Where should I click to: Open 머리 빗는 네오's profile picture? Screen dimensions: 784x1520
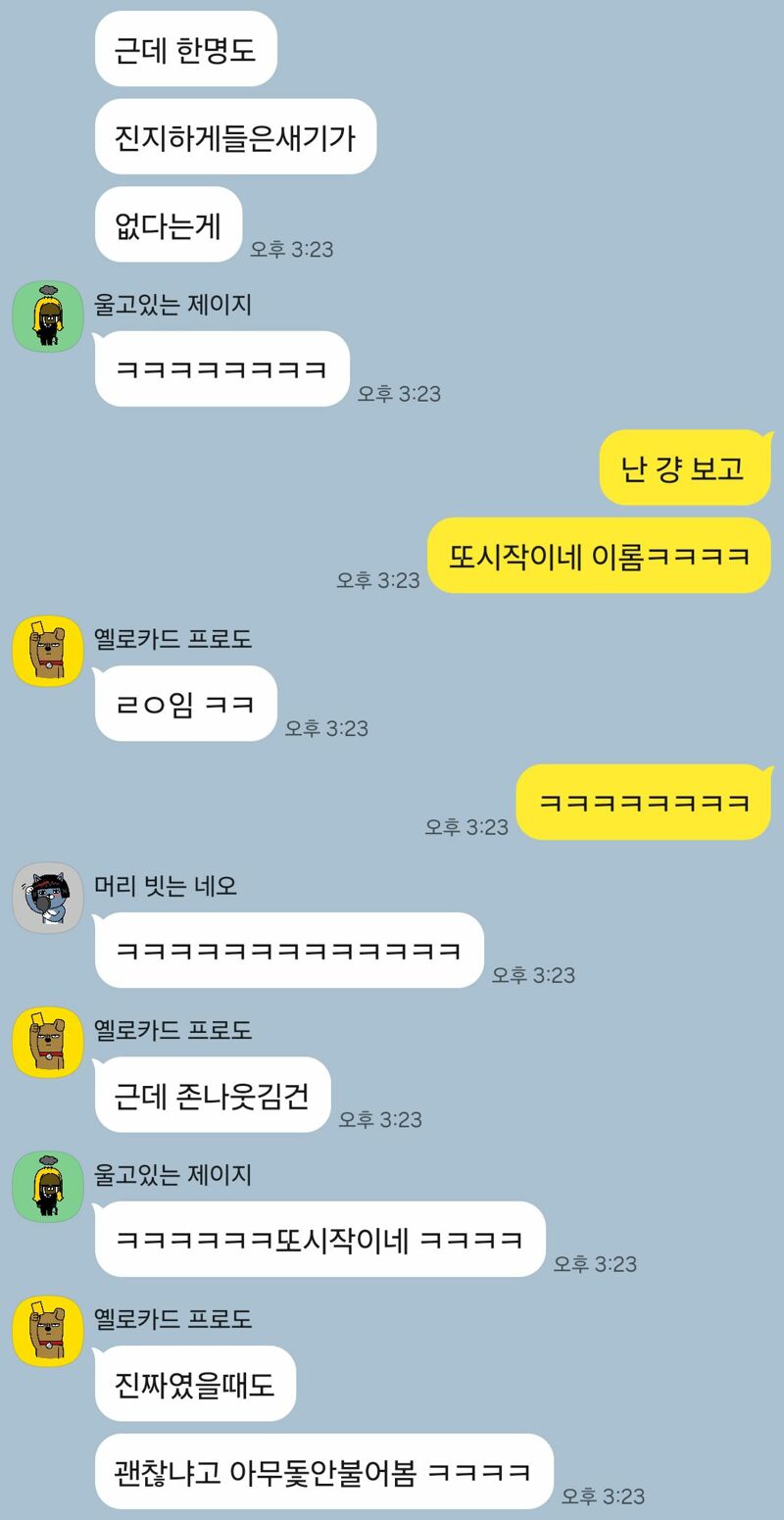pyautogui.click(x=47, y=898)
